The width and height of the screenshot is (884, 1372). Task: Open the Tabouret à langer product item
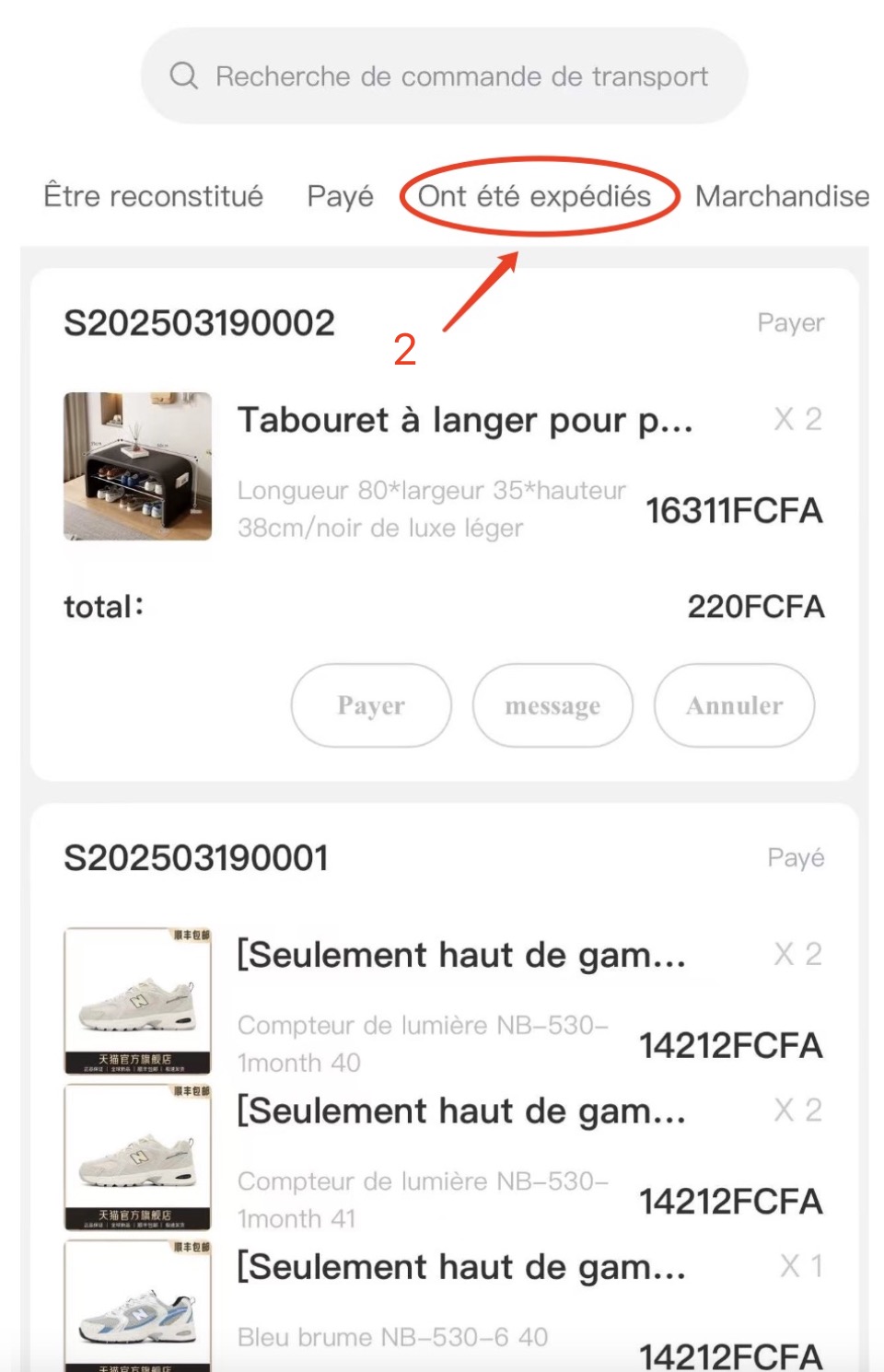pos(442,466)
